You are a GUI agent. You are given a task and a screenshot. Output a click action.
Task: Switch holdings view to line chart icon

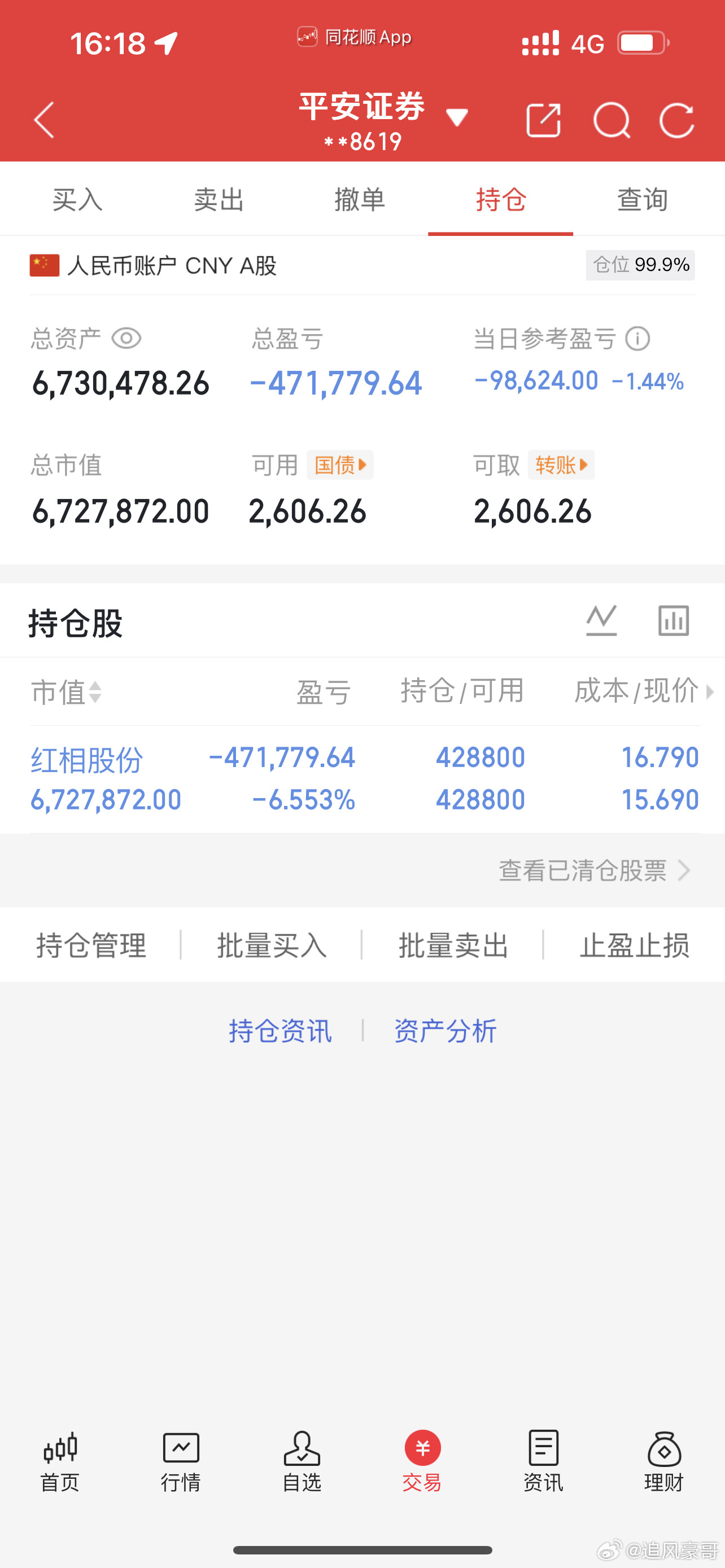pyautogui.click(x=602, y=621)
